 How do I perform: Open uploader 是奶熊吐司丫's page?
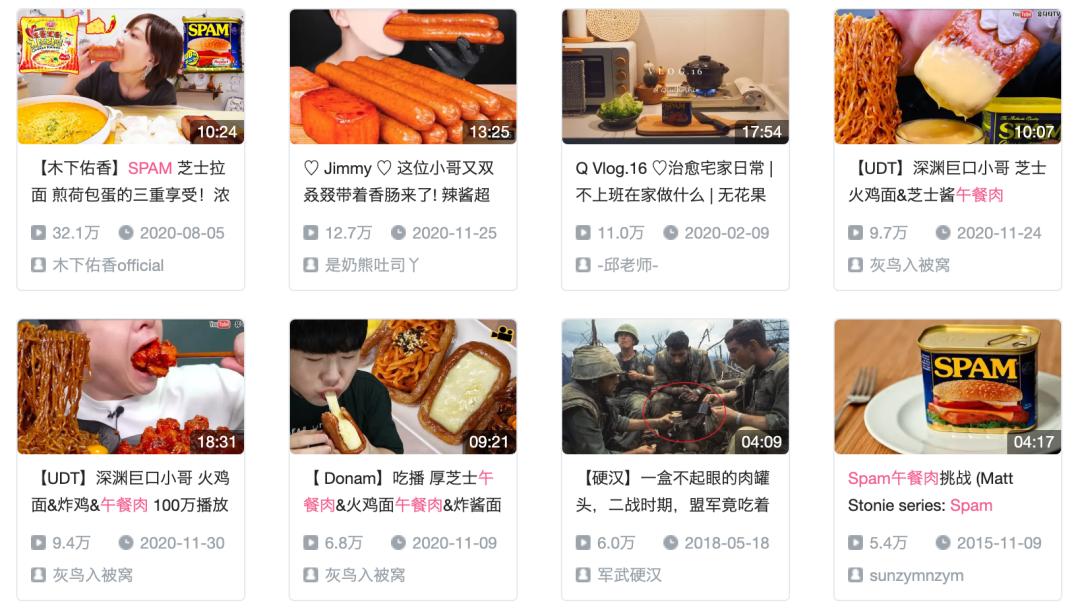[x=372, y=265]
